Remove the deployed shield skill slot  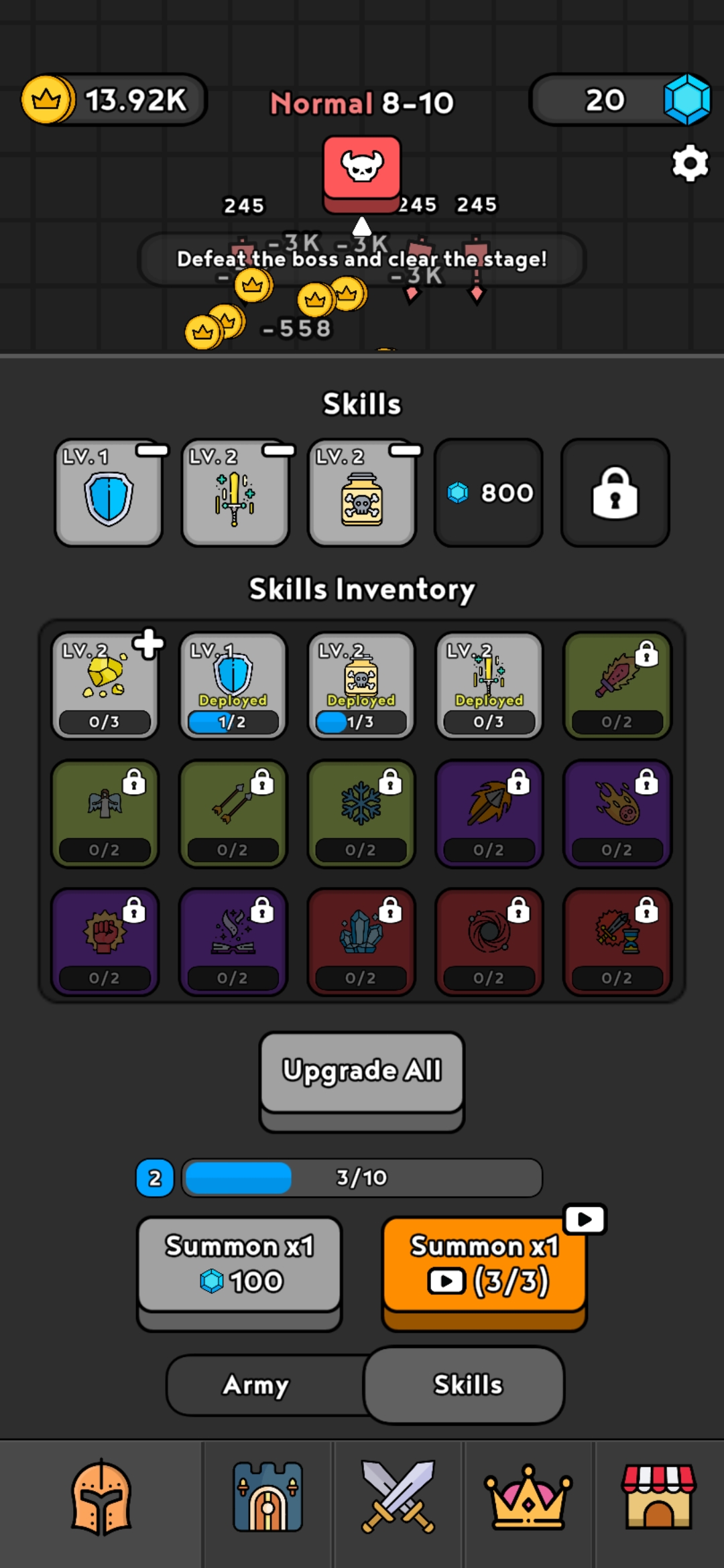152,450
